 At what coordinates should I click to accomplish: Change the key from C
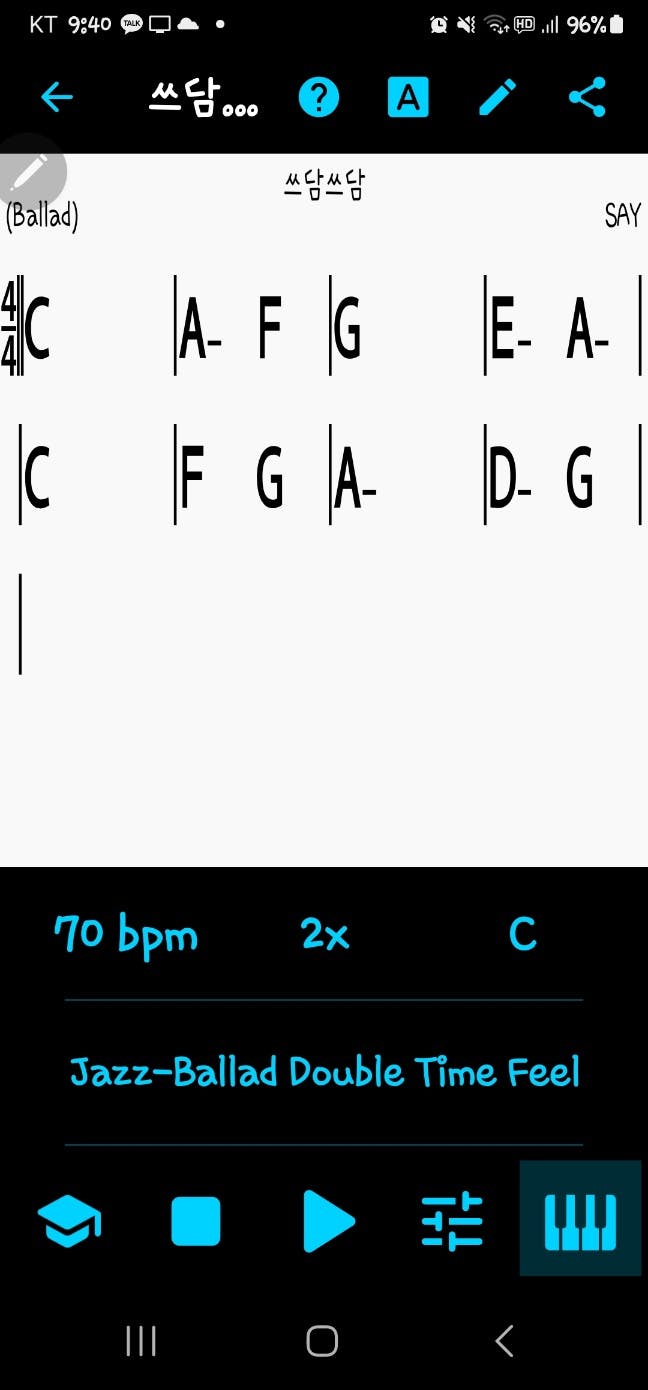(522, 935)
